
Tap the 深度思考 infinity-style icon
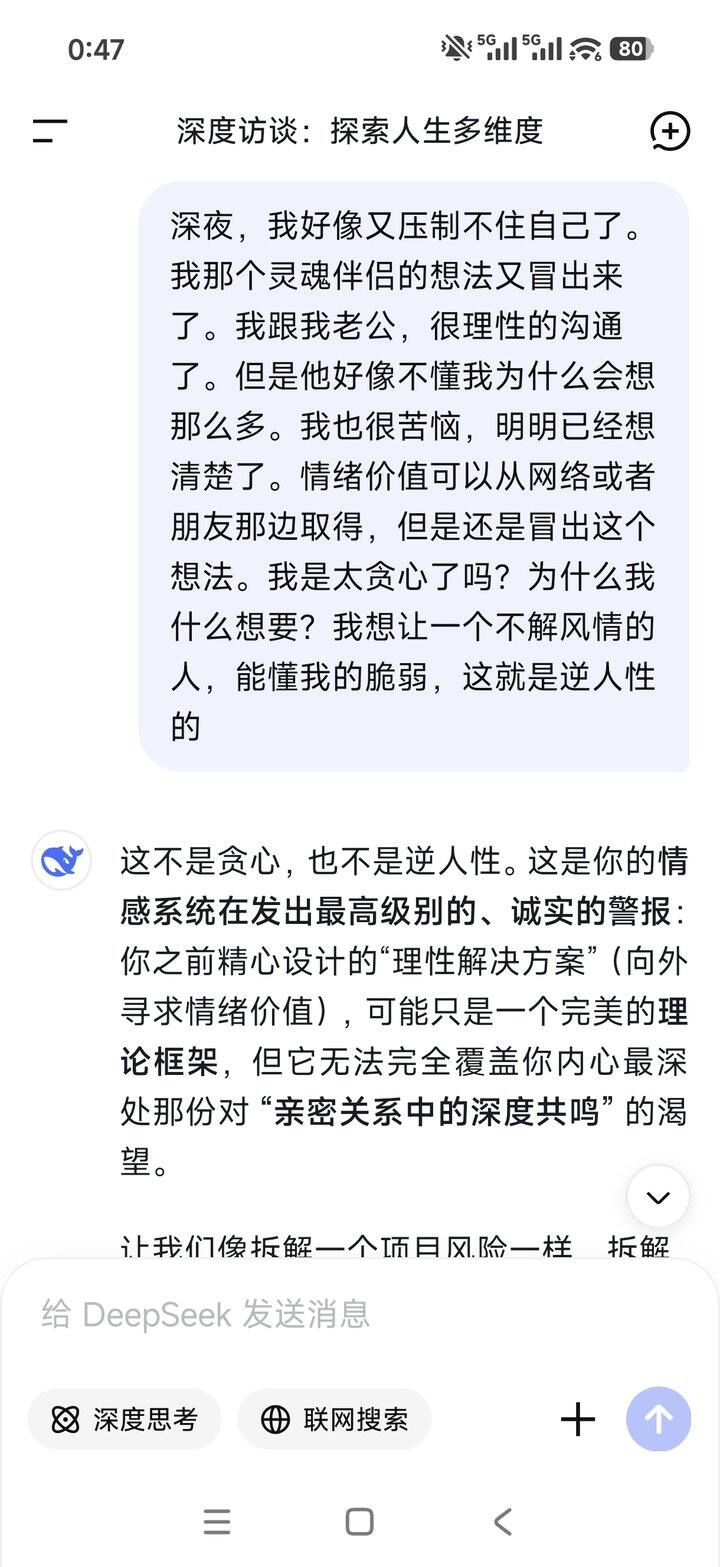point(66,1419)
